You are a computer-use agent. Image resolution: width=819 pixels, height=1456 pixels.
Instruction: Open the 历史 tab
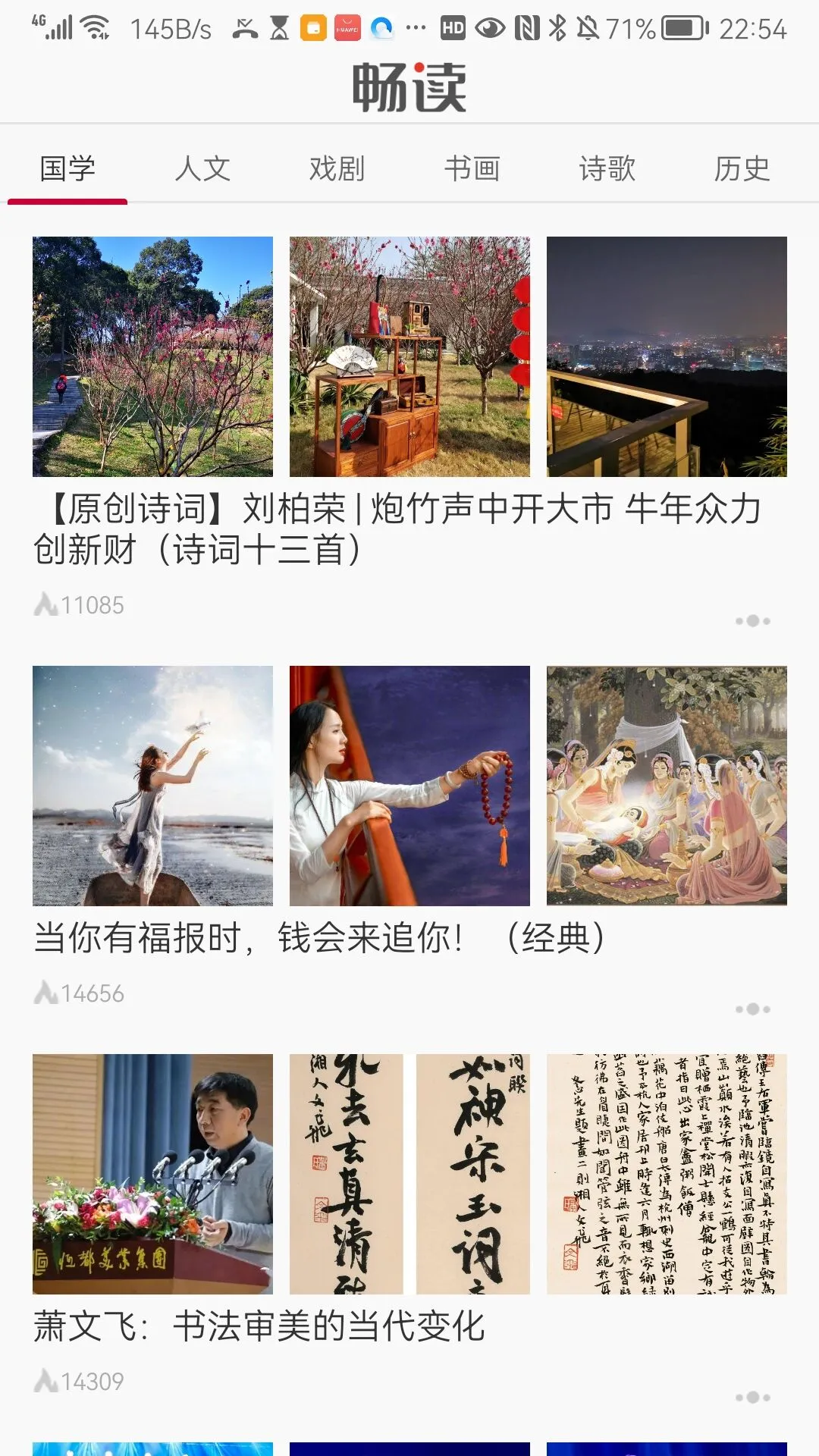742,168
